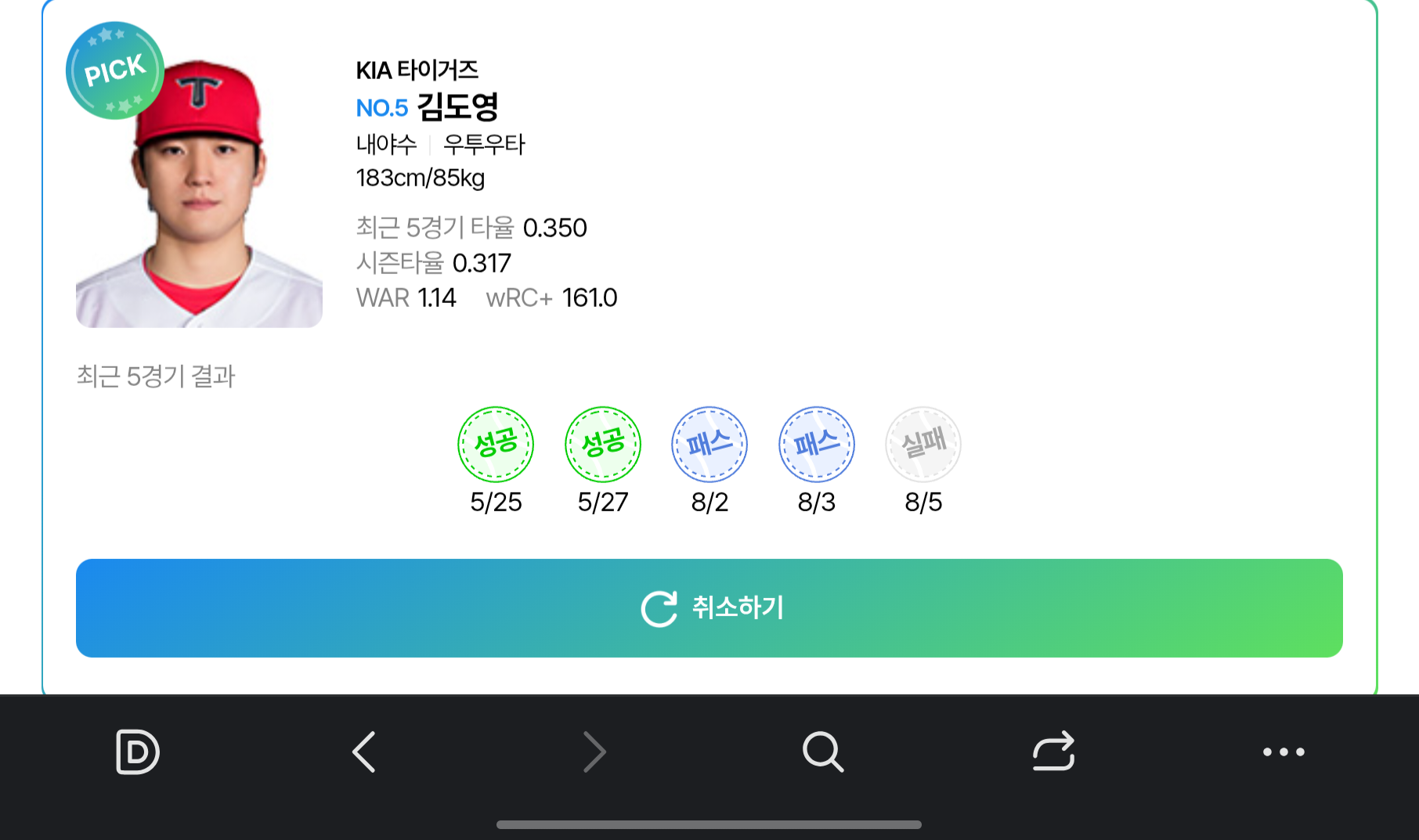This screenshot has height=840, width=1419.
Task: Tap the 취소하기 cancel button
Action: (x=709, y=607)
